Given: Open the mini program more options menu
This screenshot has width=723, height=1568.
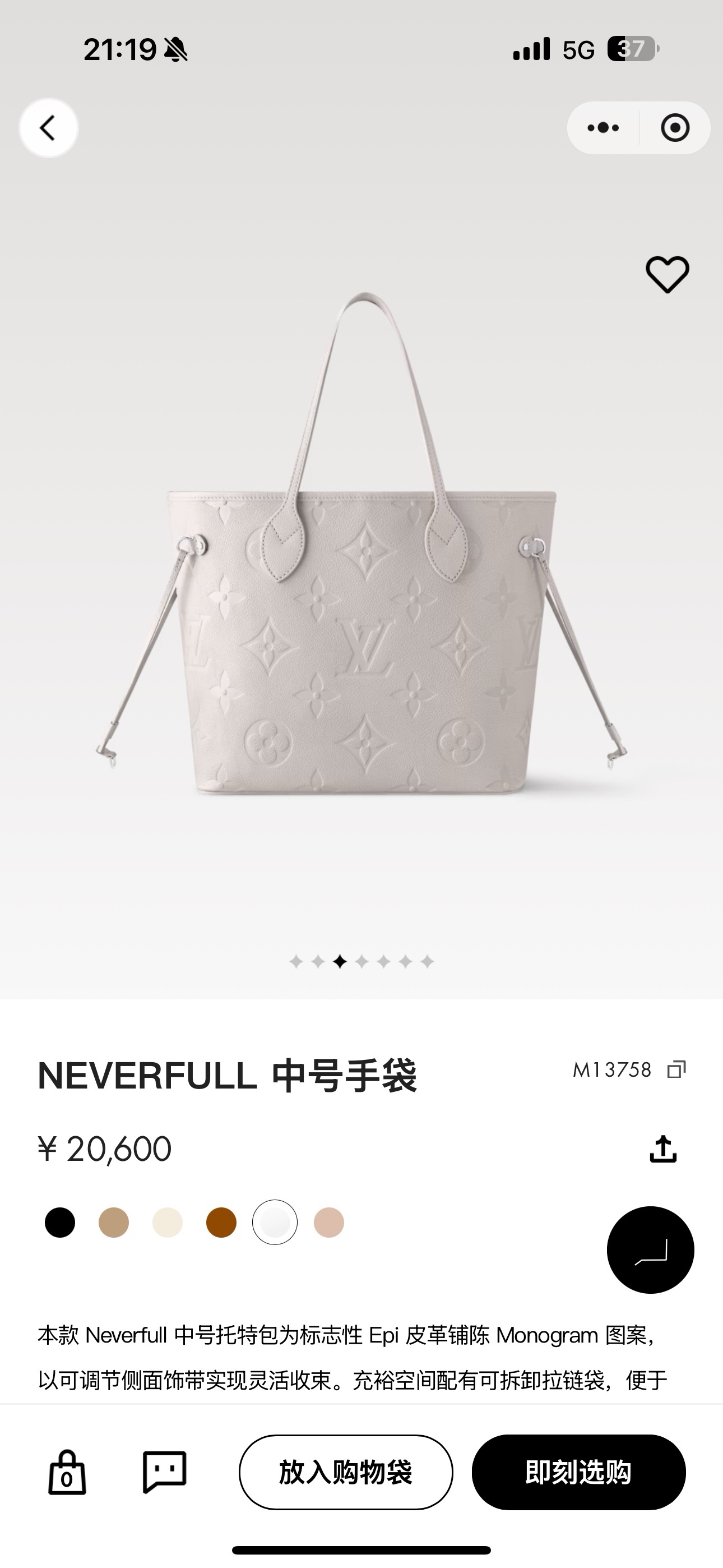Looking at the screenshot, I should 603,128.
